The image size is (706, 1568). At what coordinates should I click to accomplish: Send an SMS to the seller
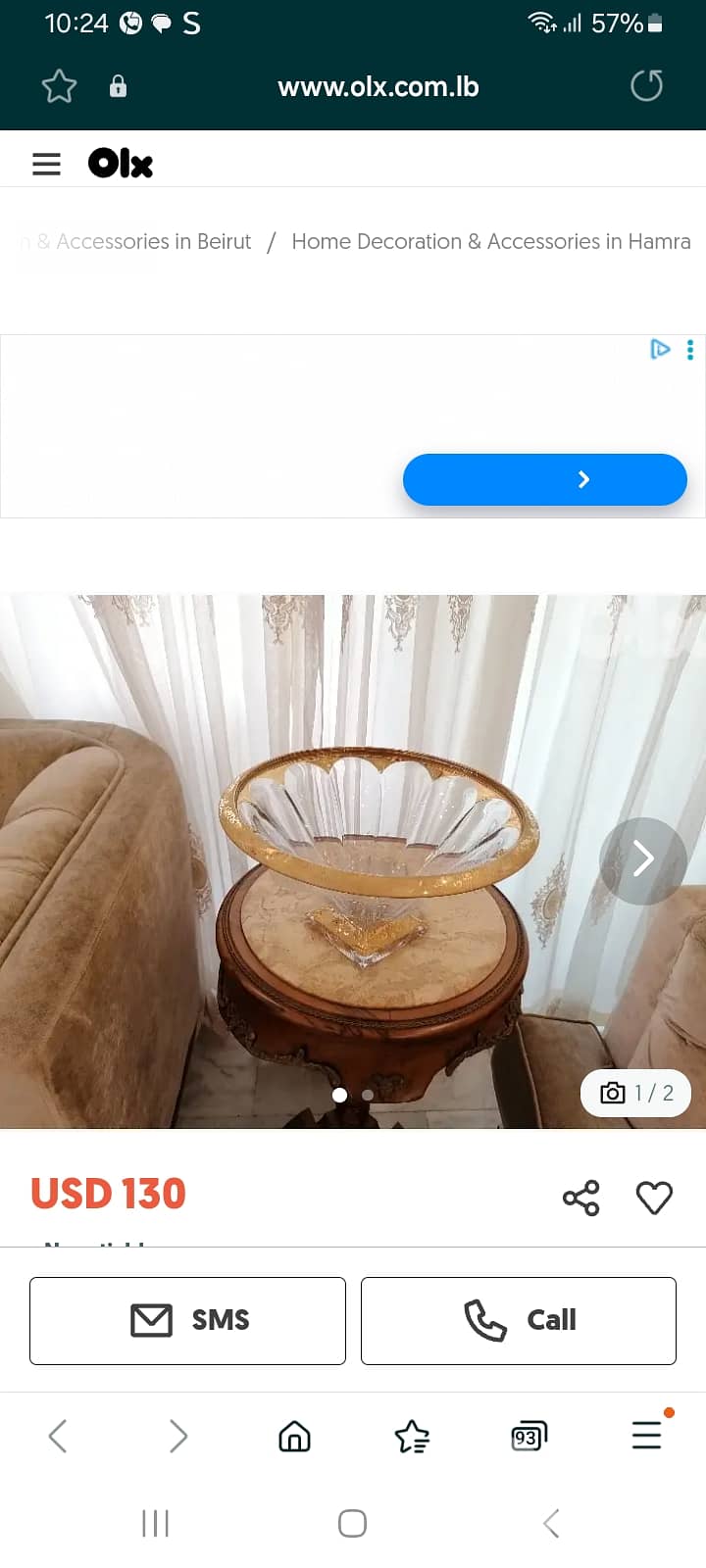pos(187,1320)
